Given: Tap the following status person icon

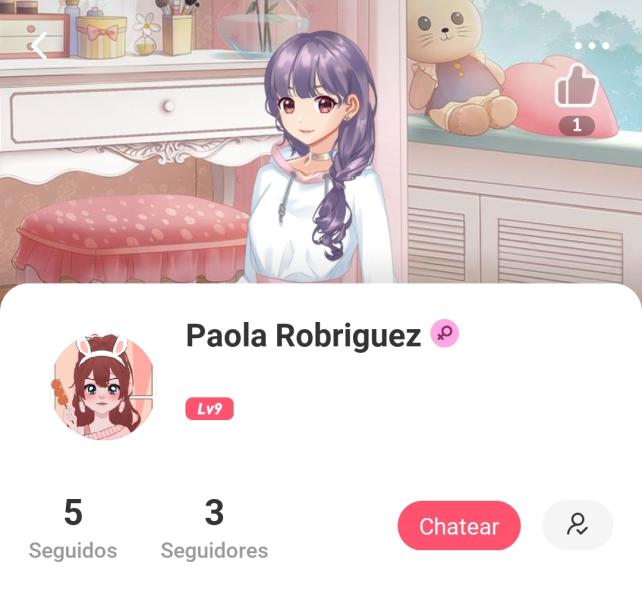Looking at the screenshot, I should 577,525.
